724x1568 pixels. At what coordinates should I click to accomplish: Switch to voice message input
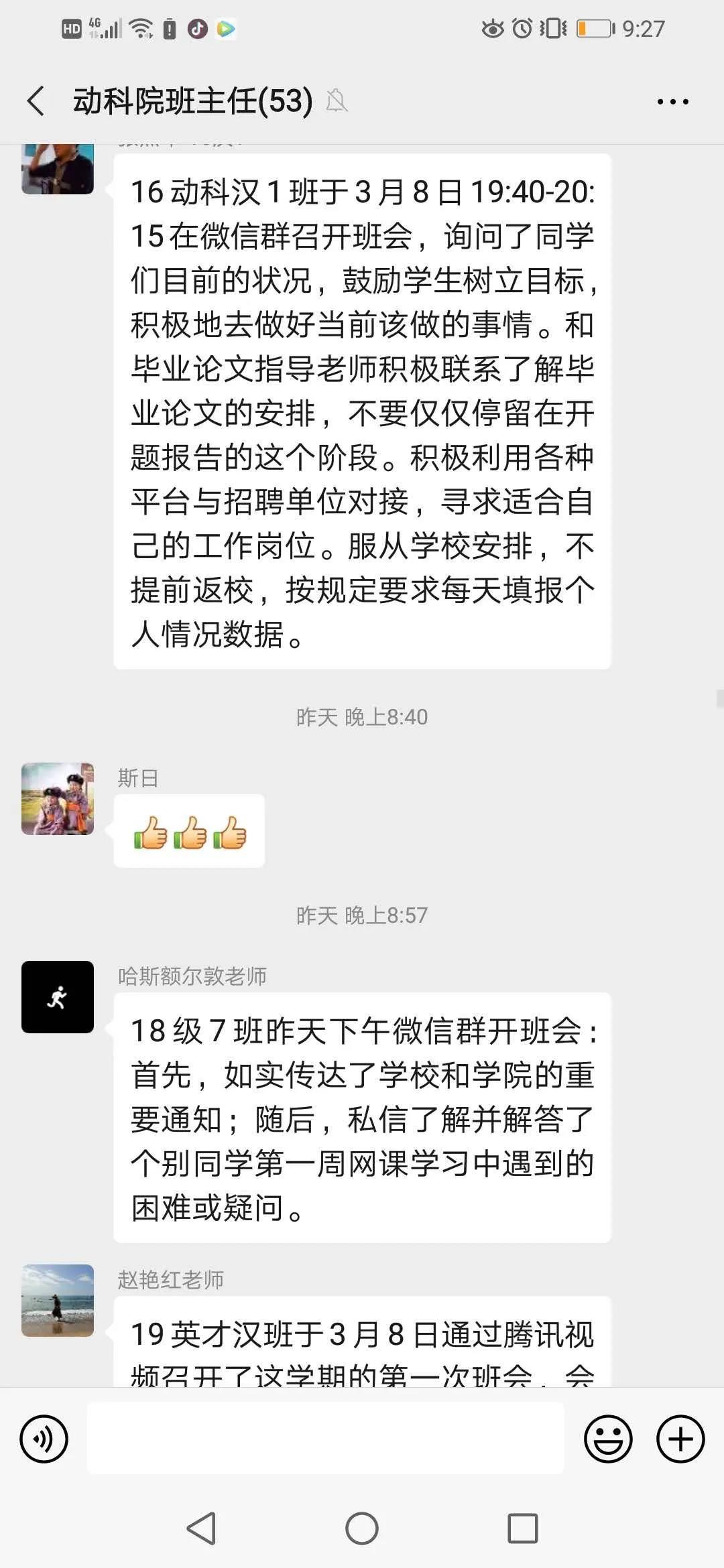coord(44,1439)
